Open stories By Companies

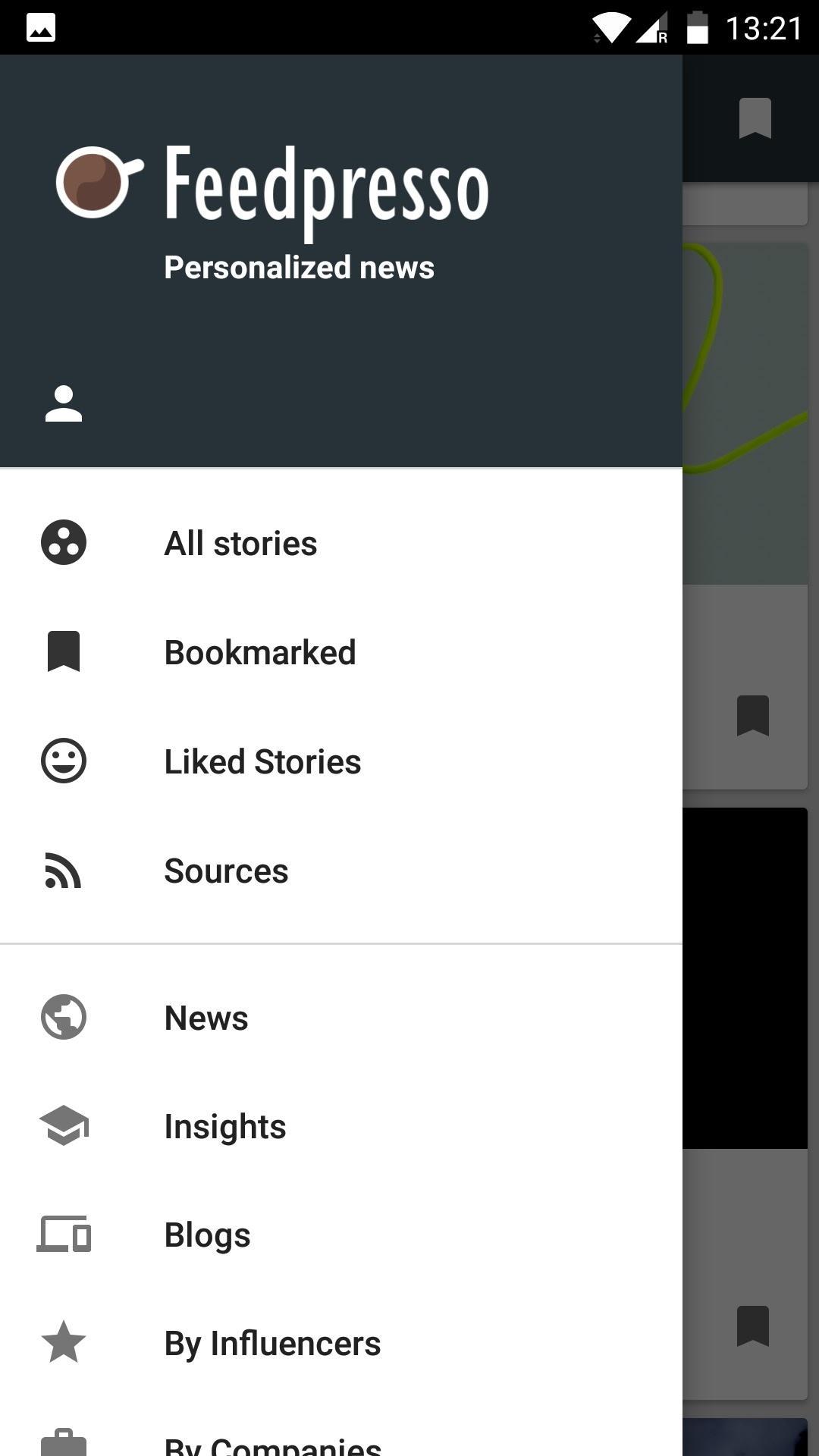point(271,1444)
